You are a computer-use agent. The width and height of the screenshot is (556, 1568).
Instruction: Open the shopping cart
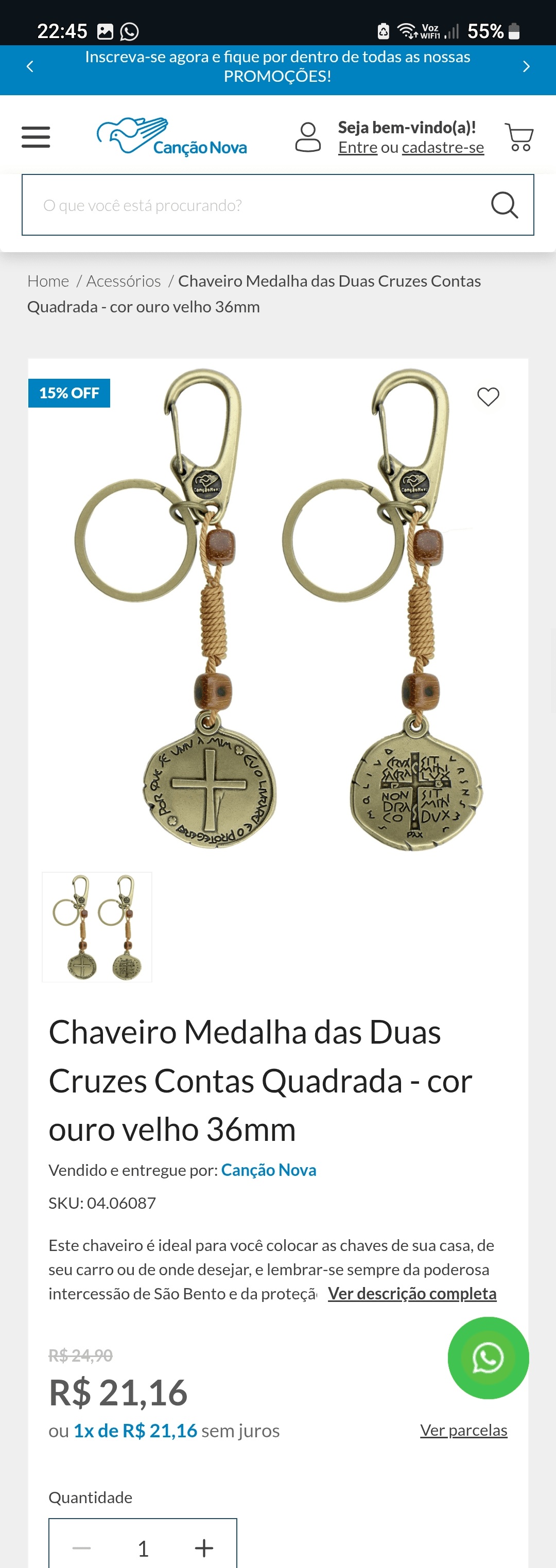(x=519, y=137)
